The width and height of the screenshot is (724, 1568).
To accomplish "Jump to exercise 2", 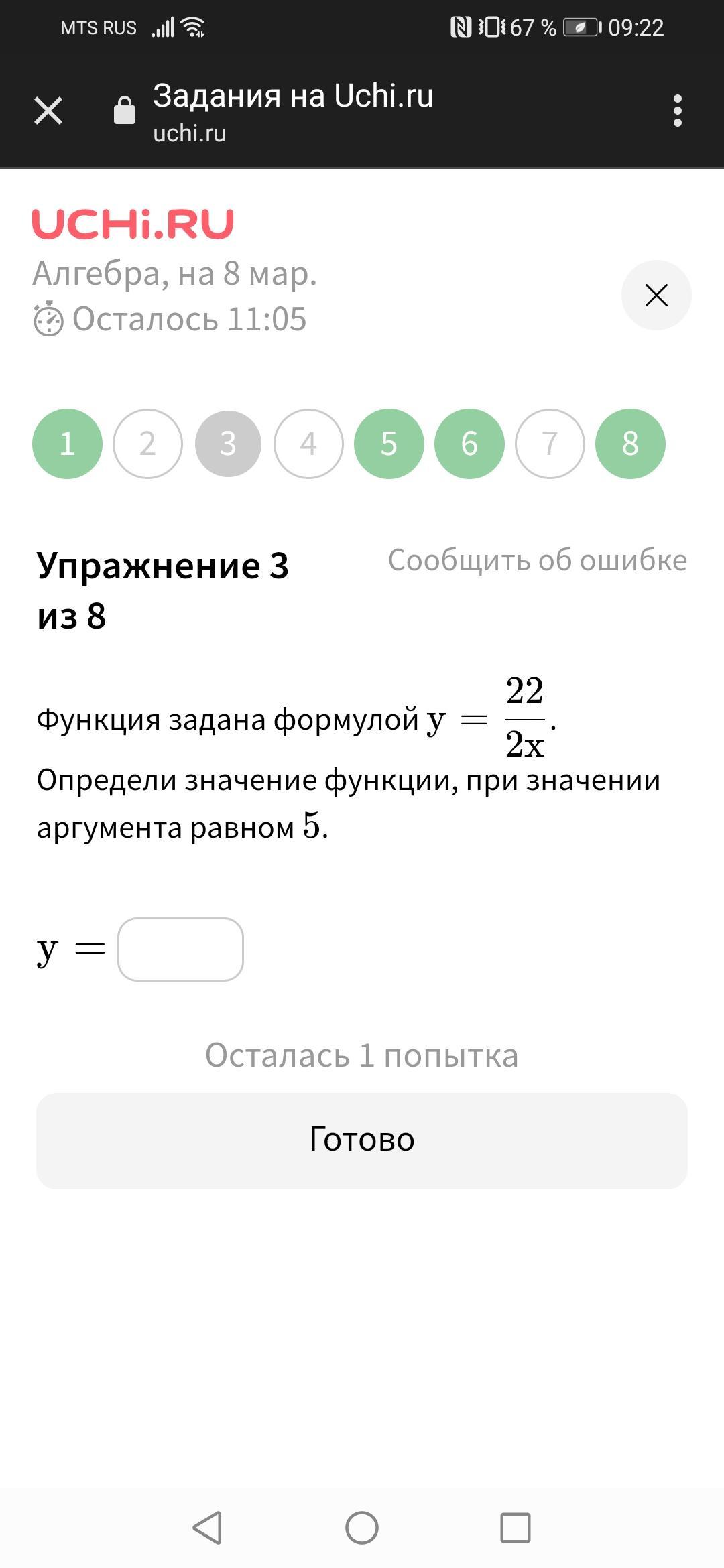I will (147, 444).
